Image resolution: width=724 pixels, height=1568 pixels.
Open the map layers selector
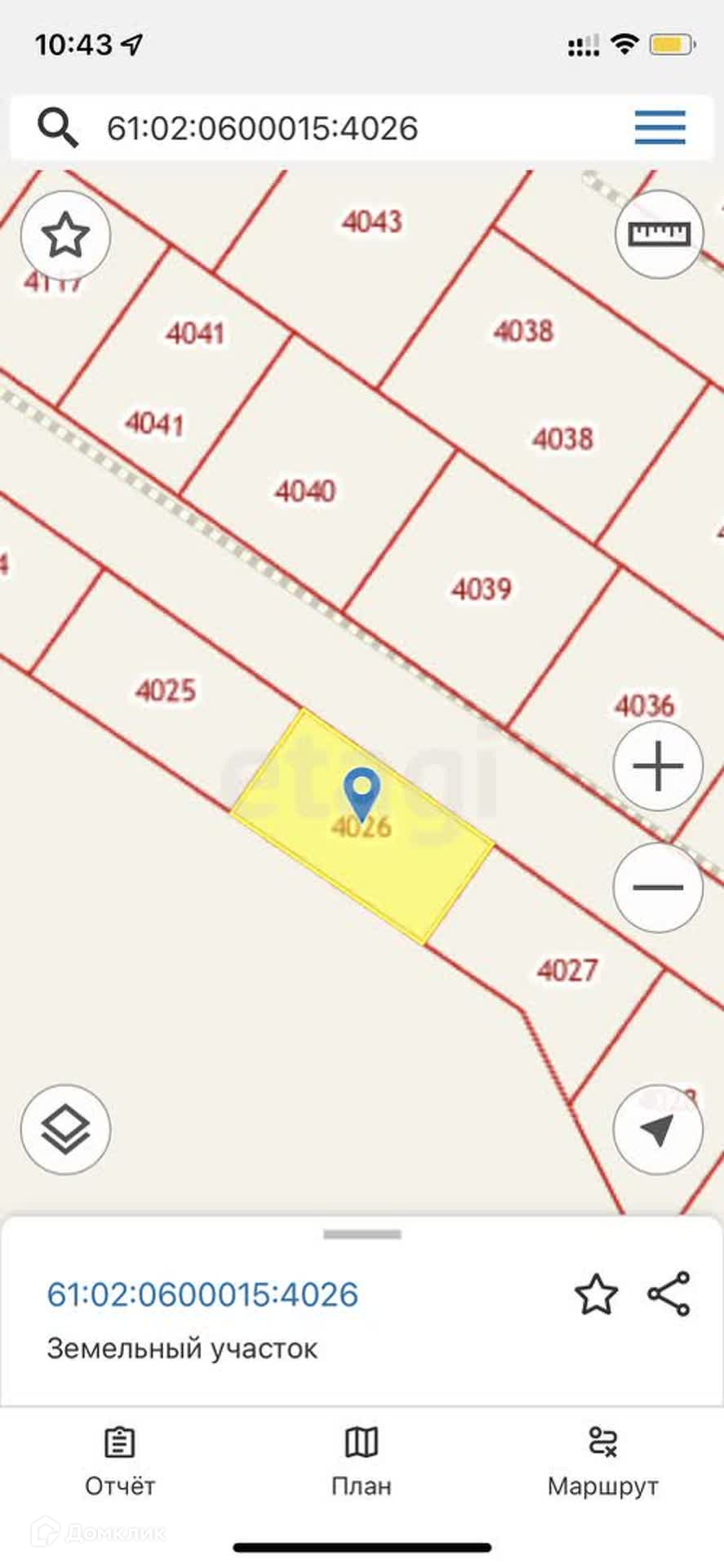[x=65, y=1129]
